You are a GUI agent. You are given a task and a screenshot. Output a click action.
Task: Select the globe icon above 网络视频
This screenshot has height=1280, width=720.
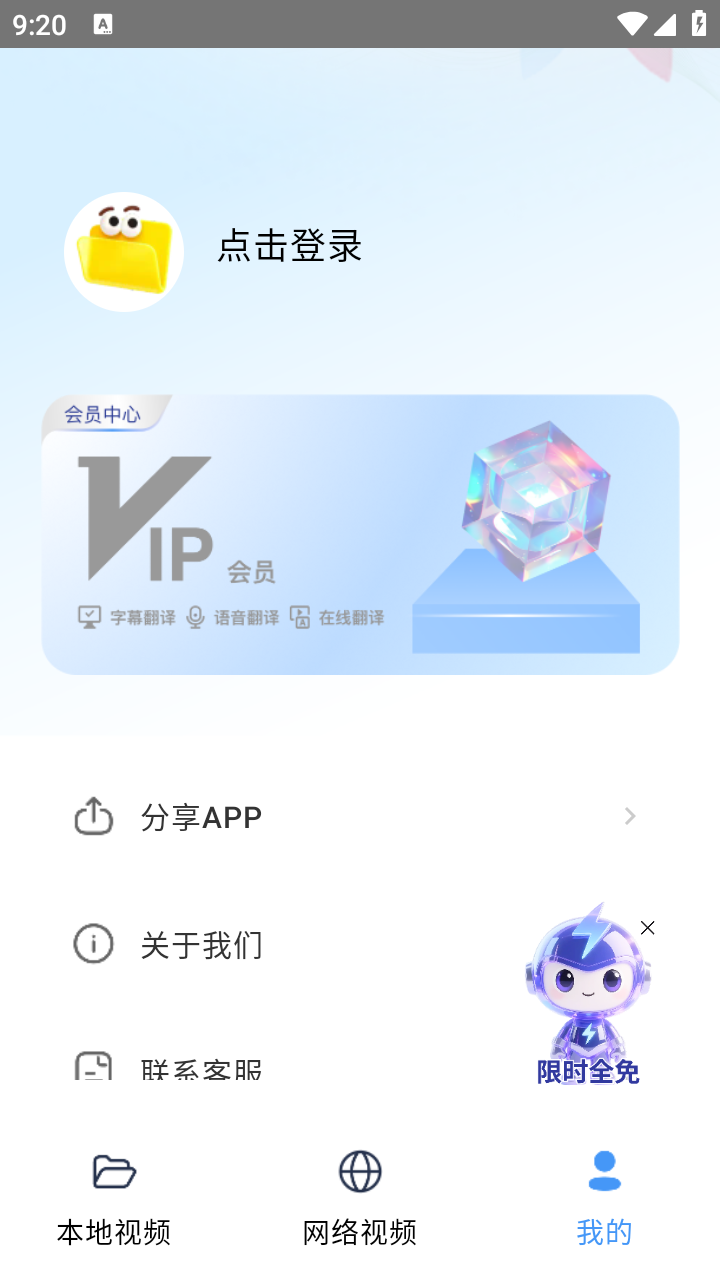tap(359, 1171)
